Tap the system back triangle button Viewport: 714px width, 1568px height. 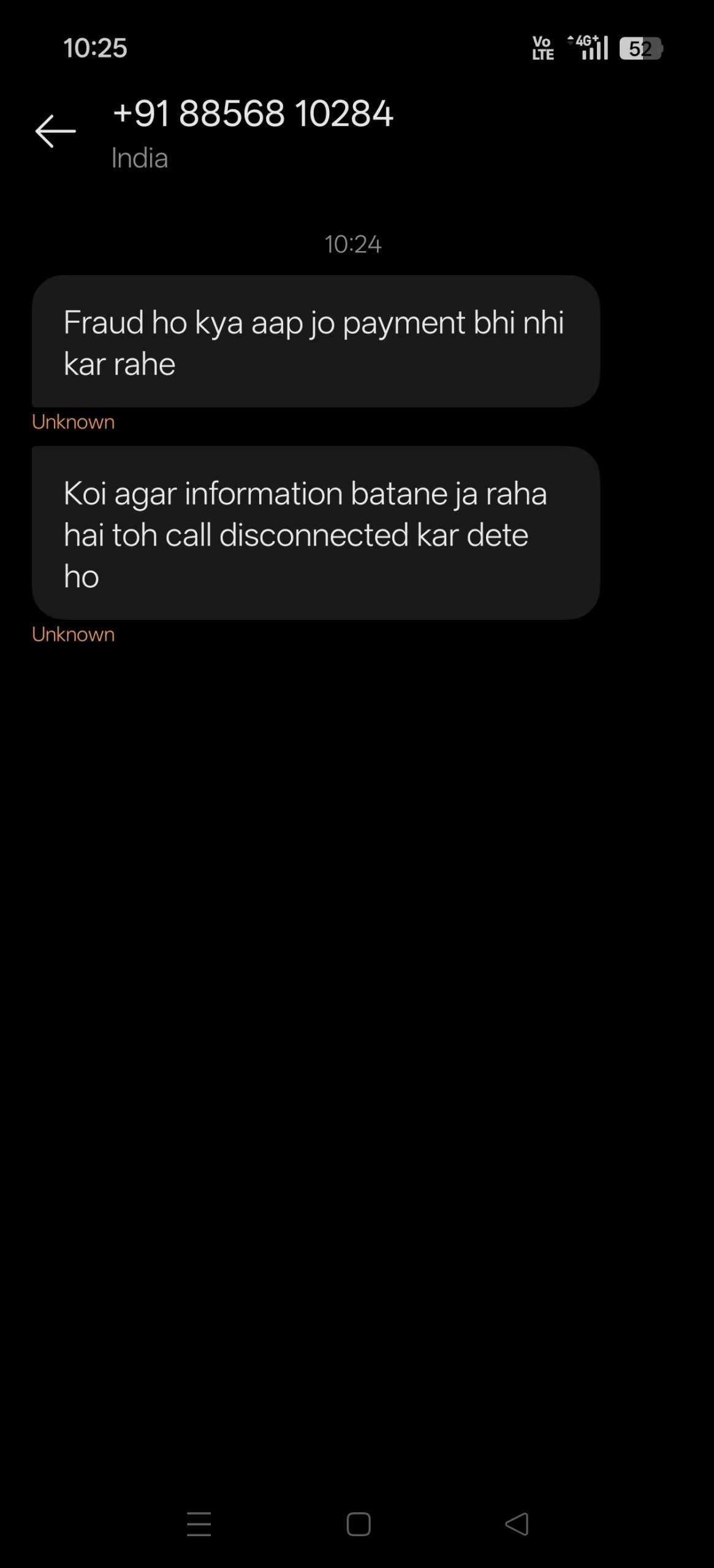pos(517,1524)
